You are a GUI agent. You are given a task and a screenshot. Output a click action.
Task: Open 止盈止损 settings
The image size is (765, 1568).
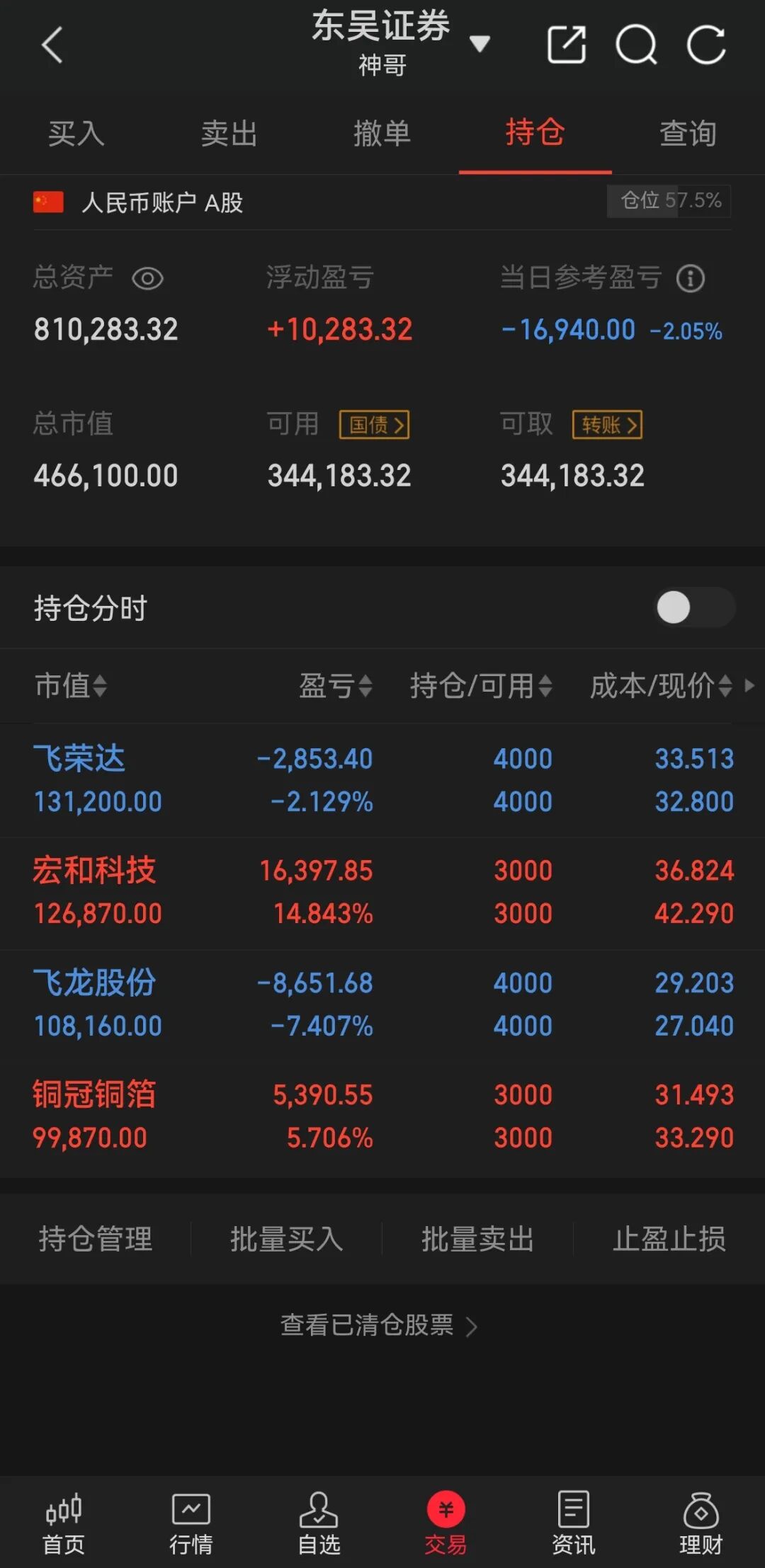coord(669,1239)
